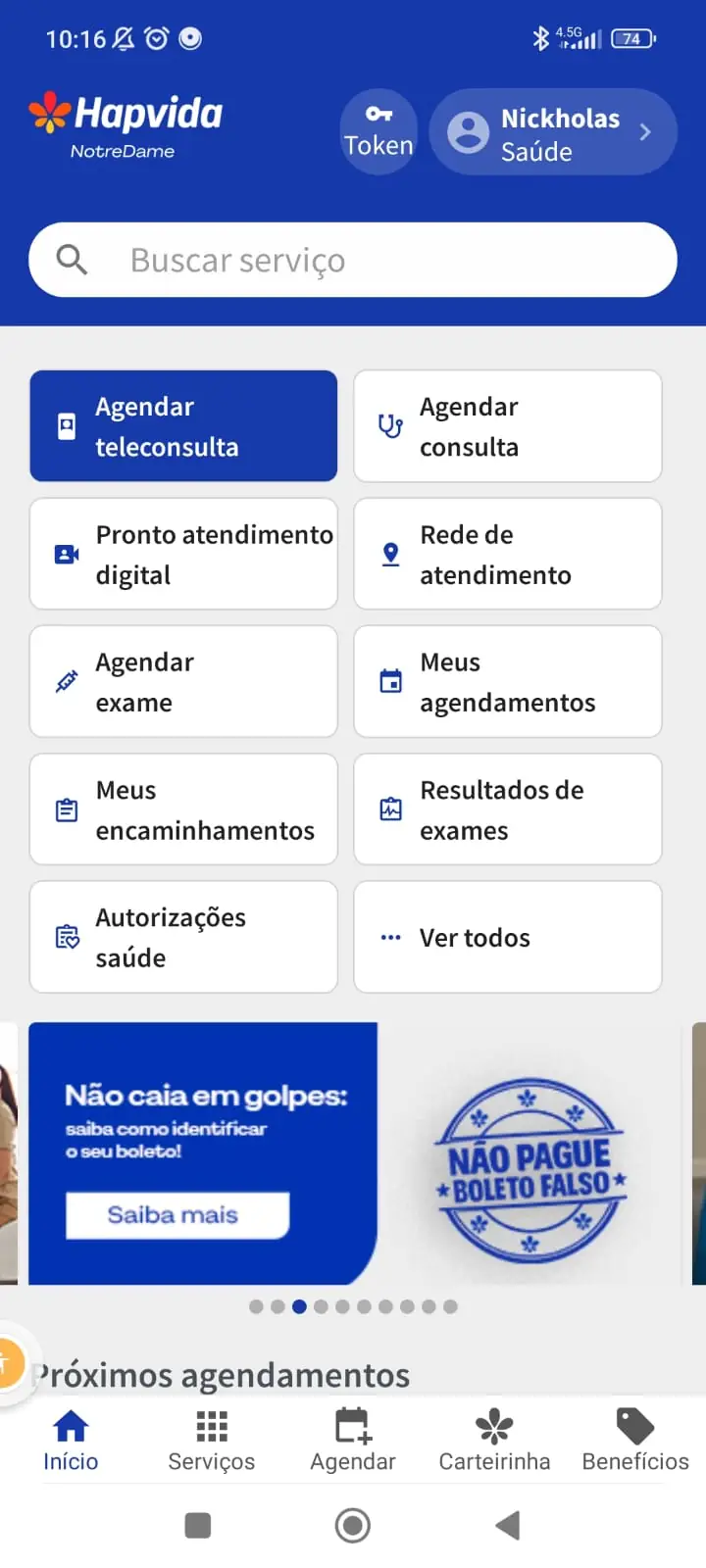
Task: Tap Ver todos to see all services
Action: coord(507,938)
